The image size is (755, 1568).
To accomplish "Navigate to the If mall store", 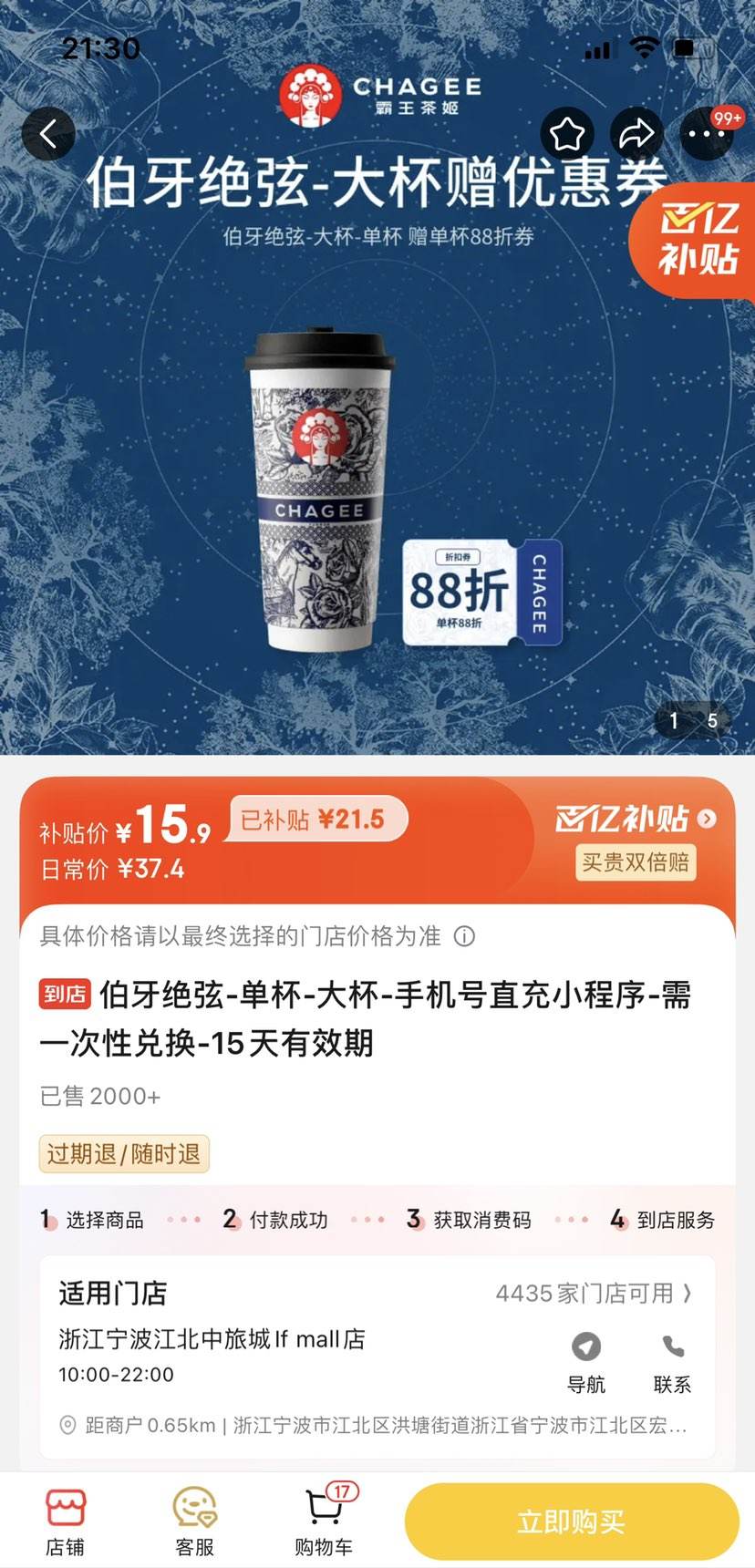I will tap(586, 1360).
